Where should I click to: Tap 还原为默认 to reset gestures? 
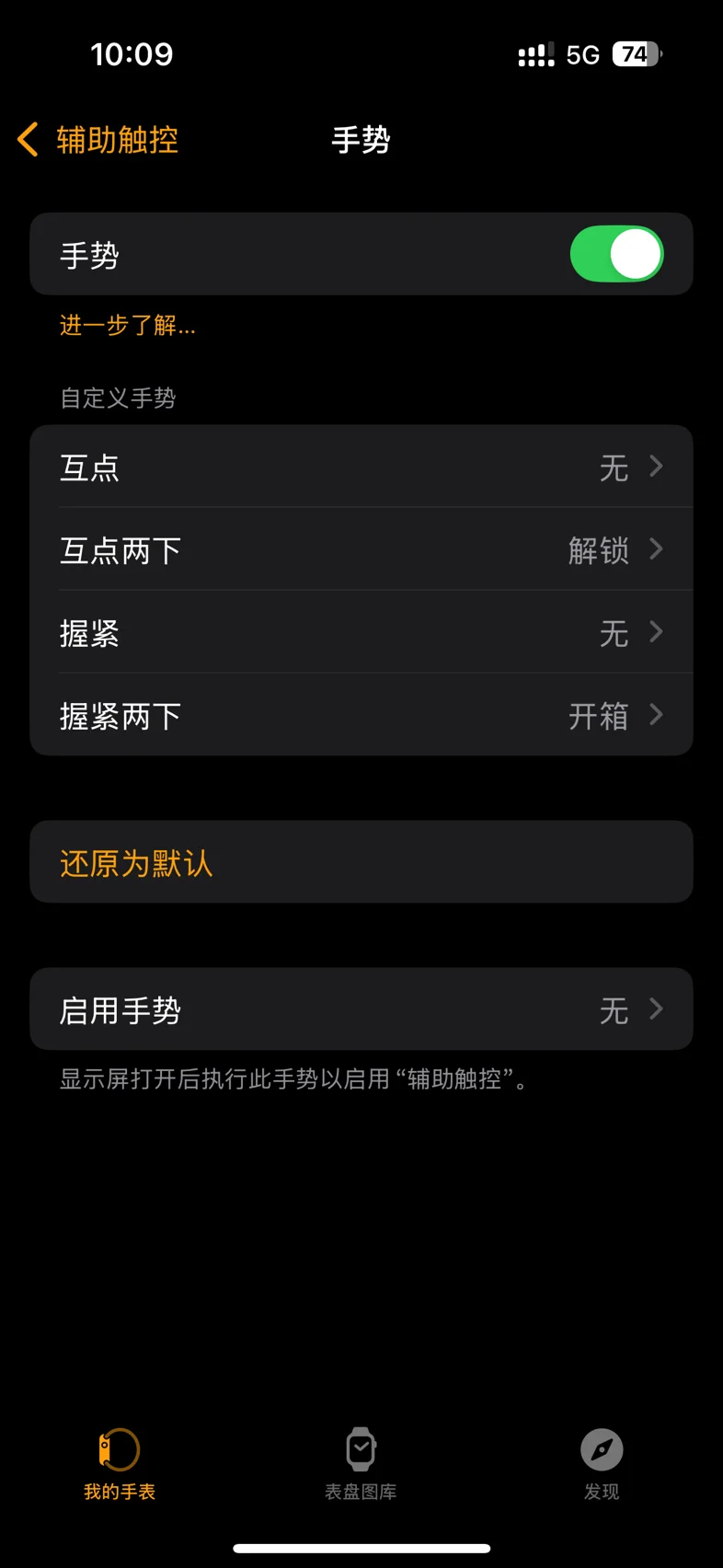[x=361, y=862]
